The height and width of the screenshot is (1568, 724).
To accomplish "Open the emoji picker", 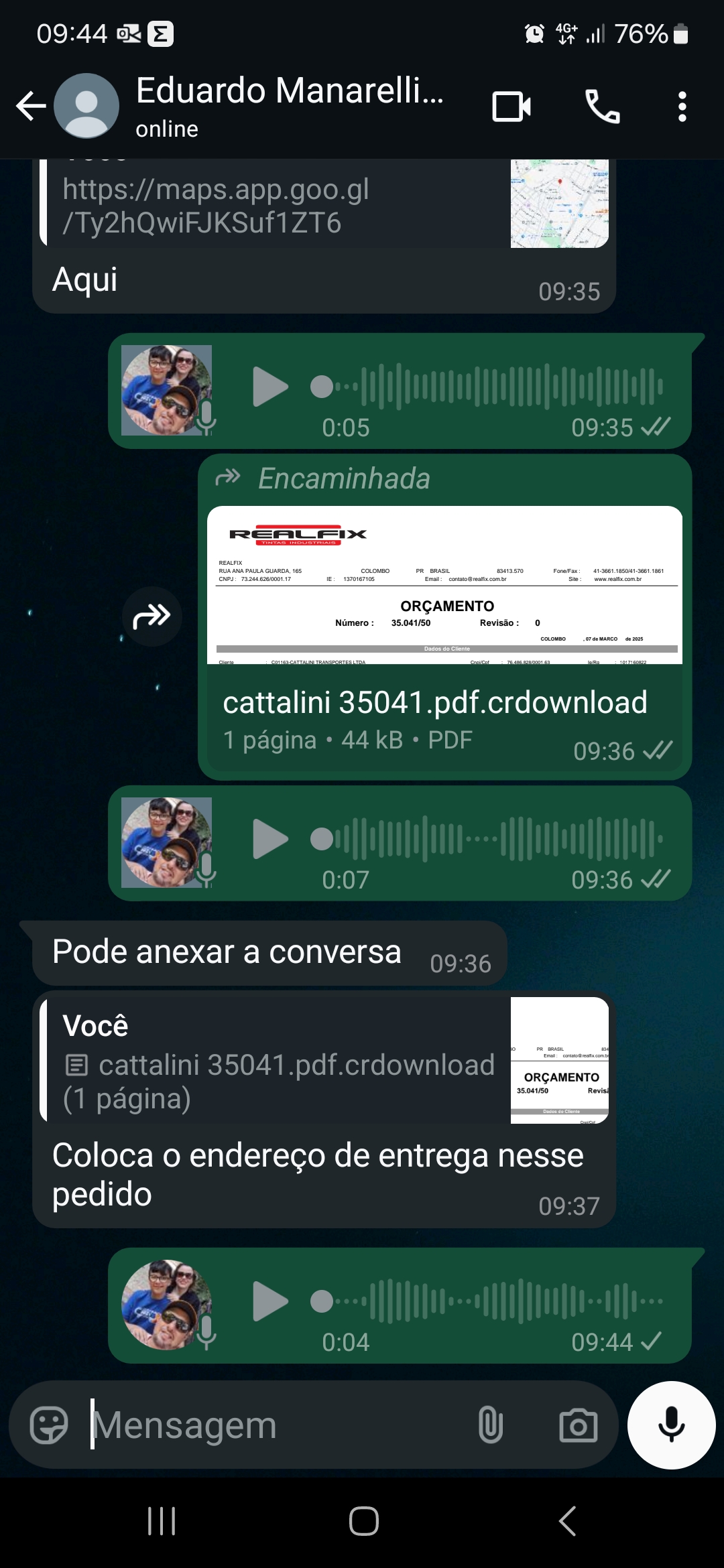I will coord(49,1425).
